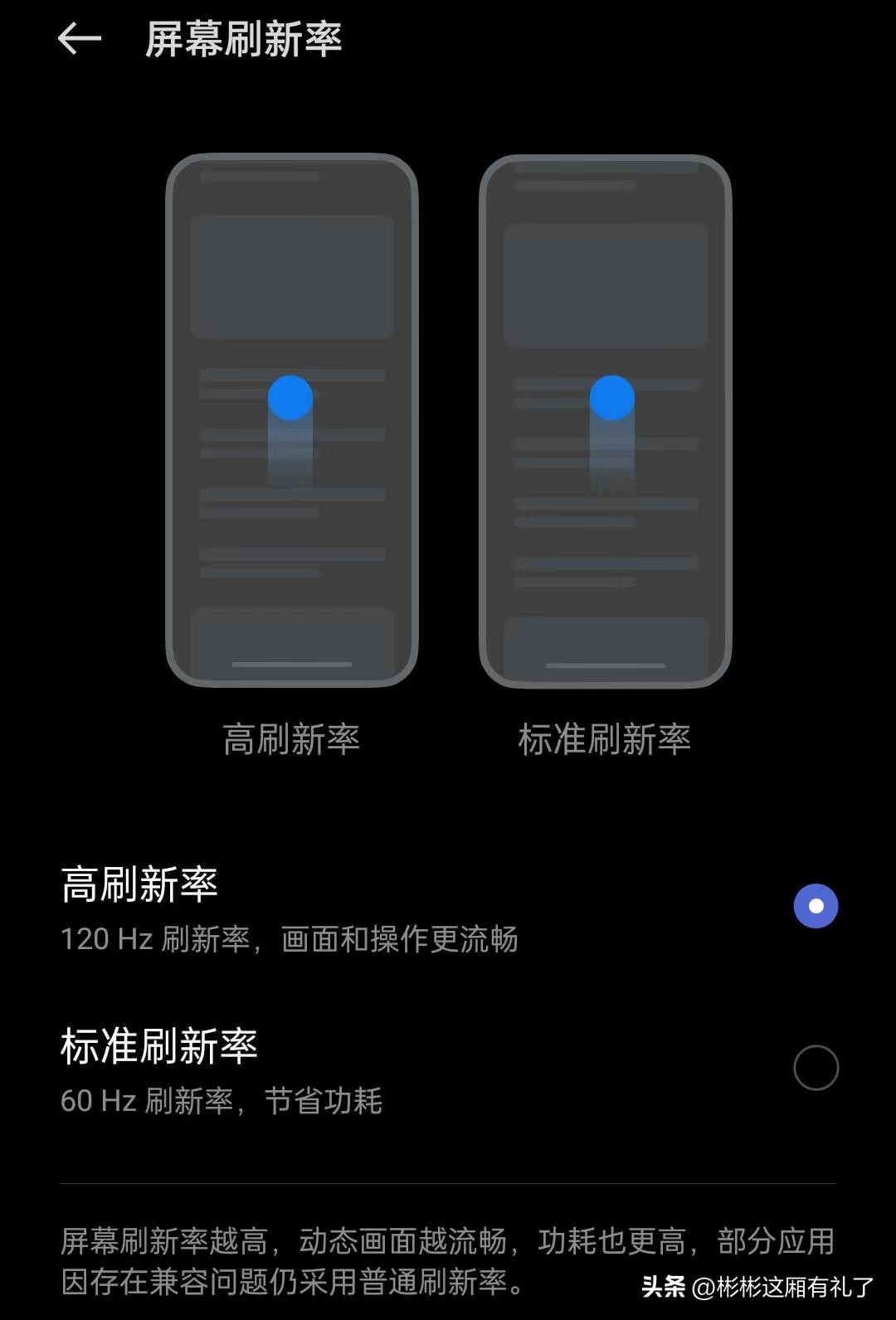Tap the gesture bar in the left phone preview
Image resolution: width=896 pixels, height=1320 pixels.
click(291, 664)
